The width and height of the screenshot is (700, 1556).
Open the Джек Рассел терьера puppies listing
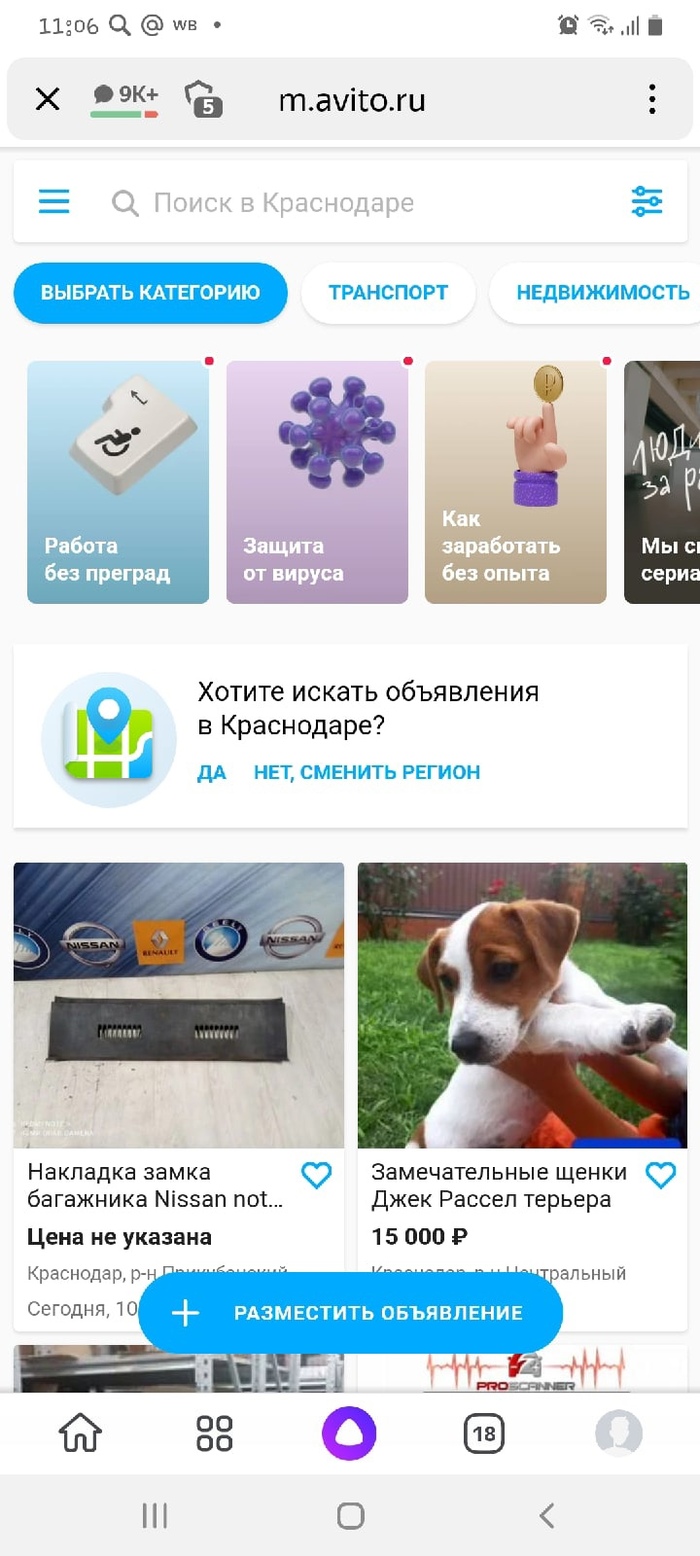coord(522,1006)
